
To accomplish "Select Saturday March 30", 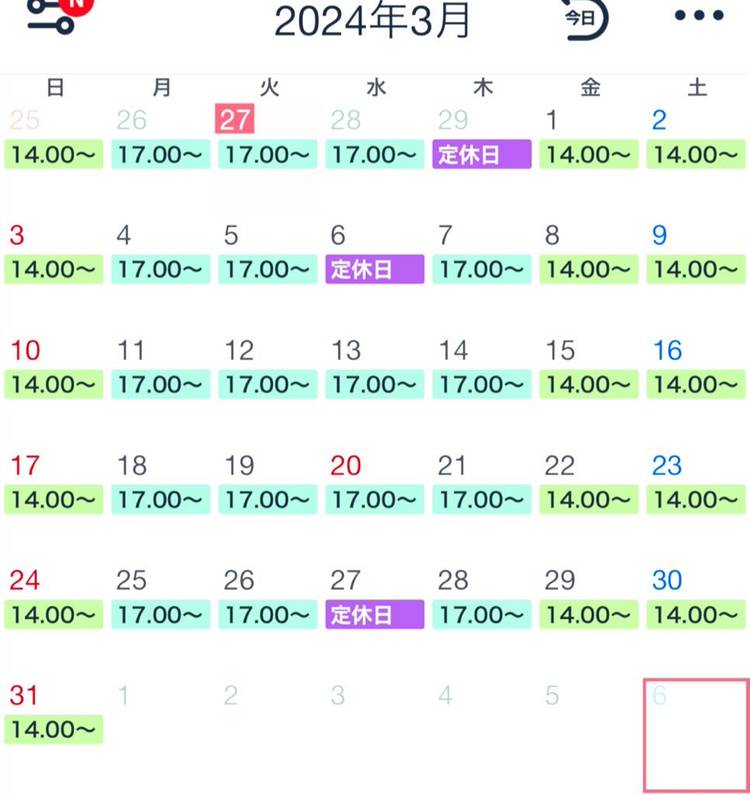I will pos(667,581).
